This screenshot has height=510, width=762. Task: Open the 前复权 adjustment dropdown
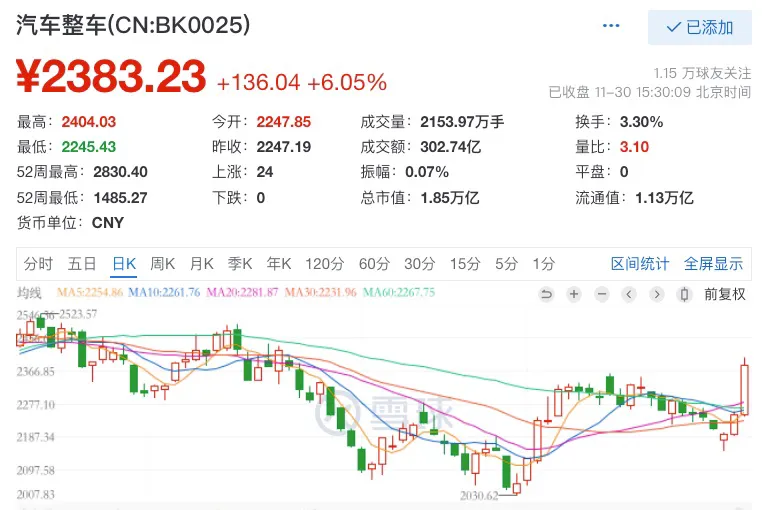click(725, 294)
